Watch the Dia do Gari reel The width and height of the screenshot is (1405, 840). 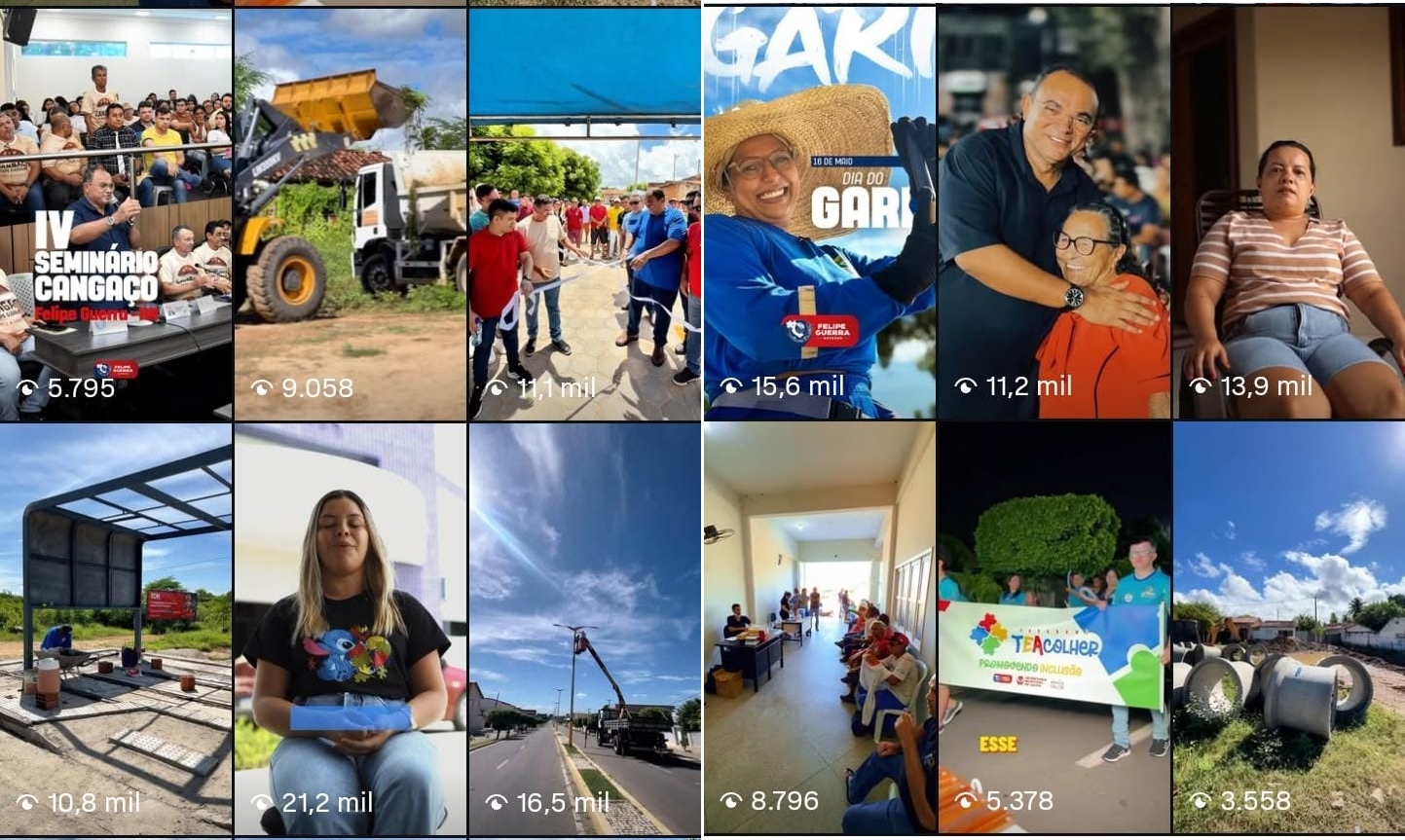(819, 214)
